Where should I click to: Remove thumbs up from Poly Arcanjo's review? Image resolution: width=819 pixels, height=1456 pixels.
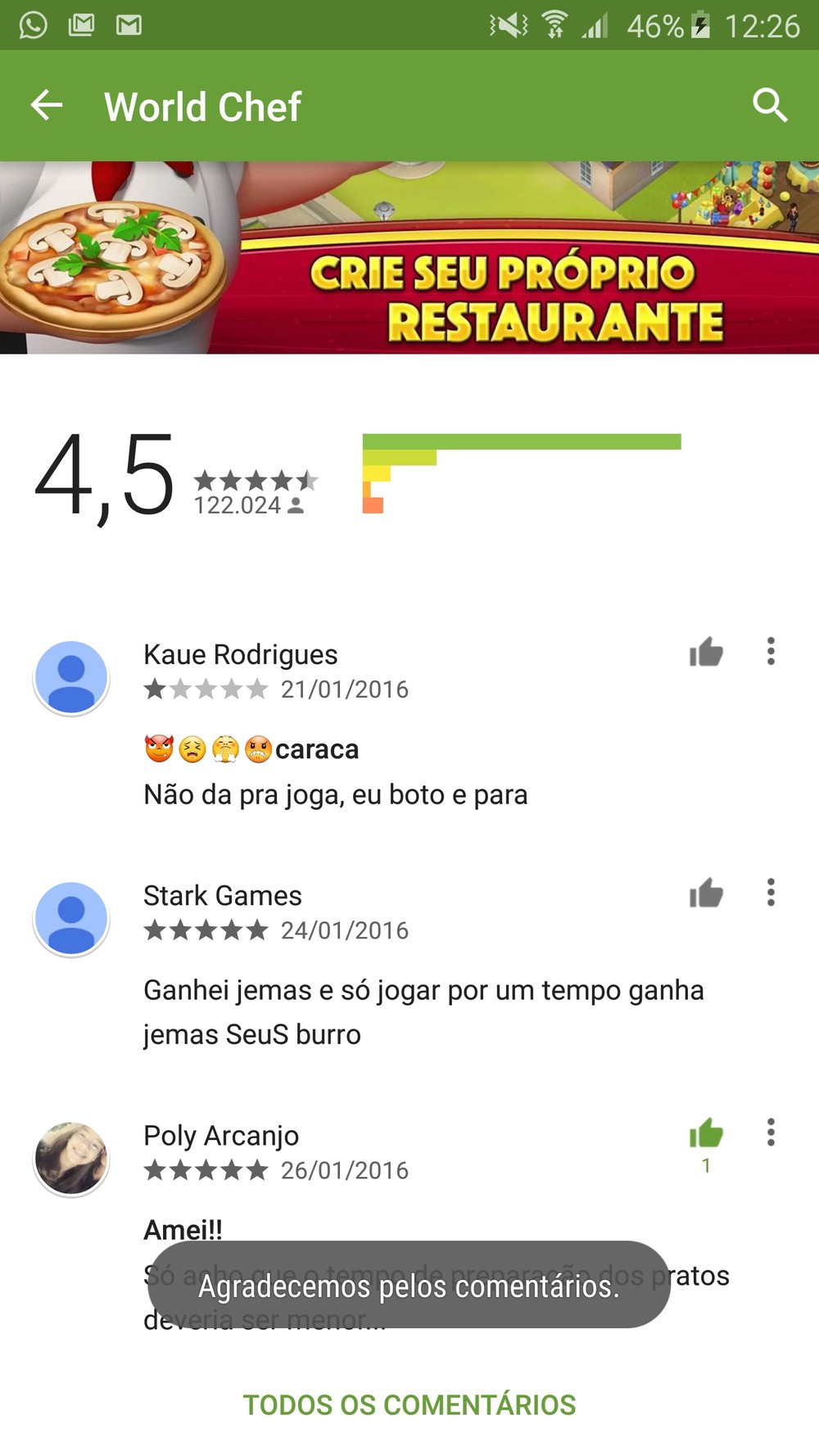click(706, 1134)
